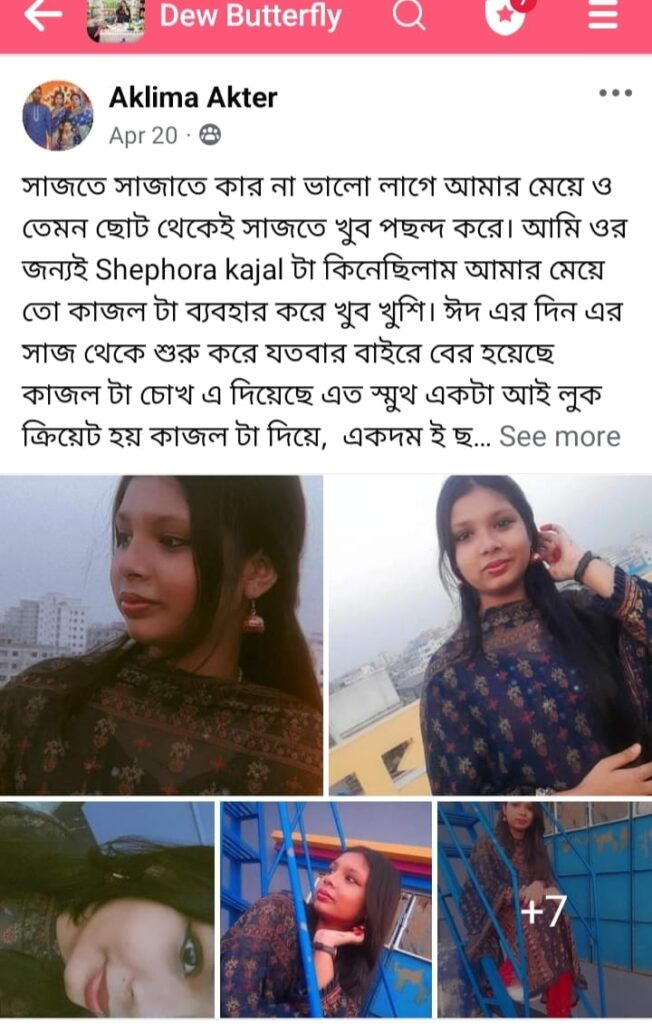This screenshot has width=652, height=1024.
Task: Open the photo with chin resting on hand
Action: pyautogui.click(x=326, y=909)
